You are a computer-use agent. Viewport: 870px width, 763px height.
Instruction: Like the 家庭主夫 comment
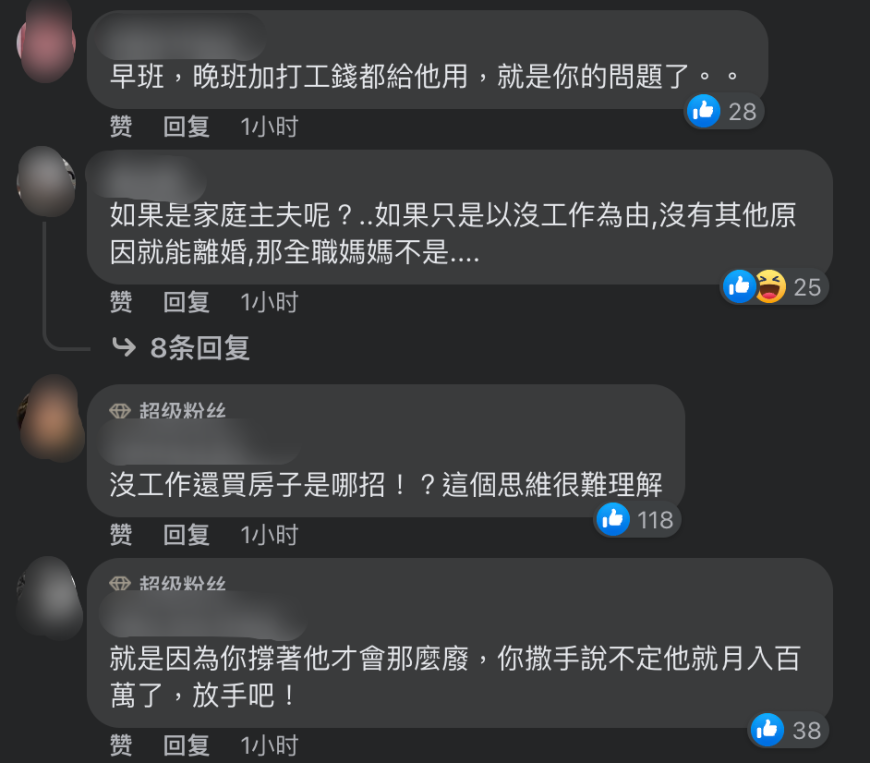coord(121,302)
